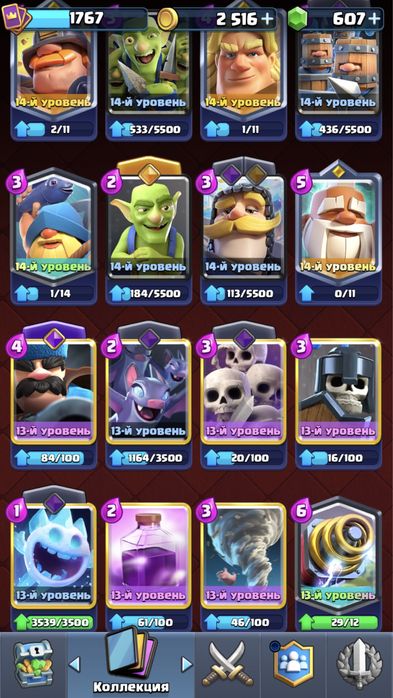Open the Bats card showing 1164/3500

tap(149, 395)
